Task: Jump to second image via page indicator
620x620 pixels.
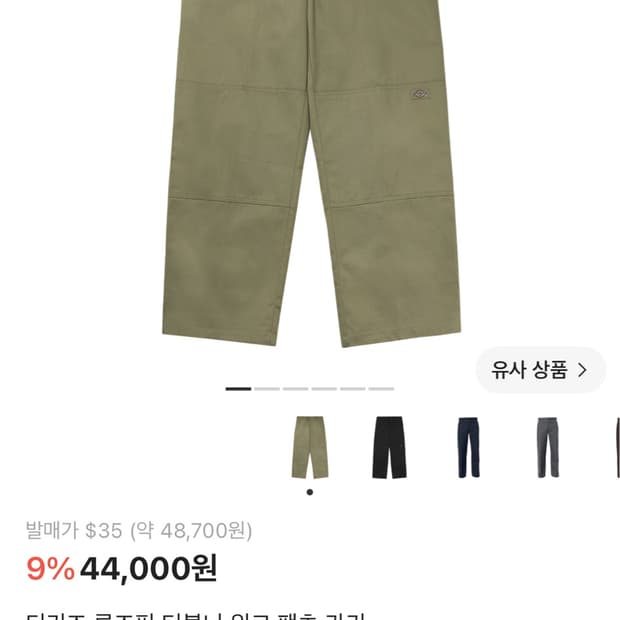Action: [267, 389]
